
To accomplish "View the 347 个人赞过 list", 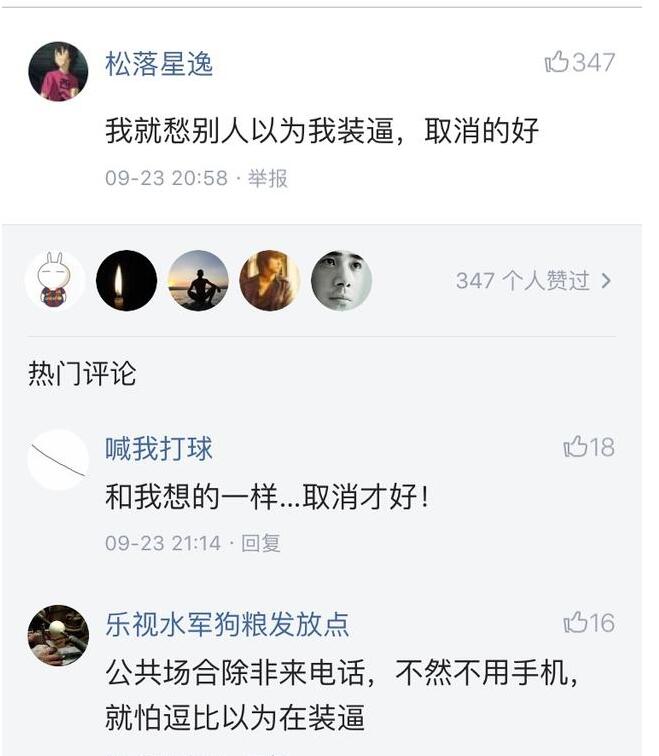I will point(532,281).
